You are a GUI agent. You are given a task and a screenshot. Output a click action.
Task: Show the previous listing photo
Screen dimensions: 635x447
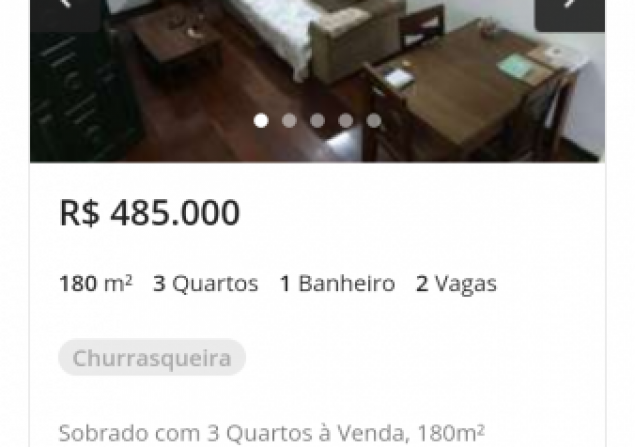click(x=65, y=8)
